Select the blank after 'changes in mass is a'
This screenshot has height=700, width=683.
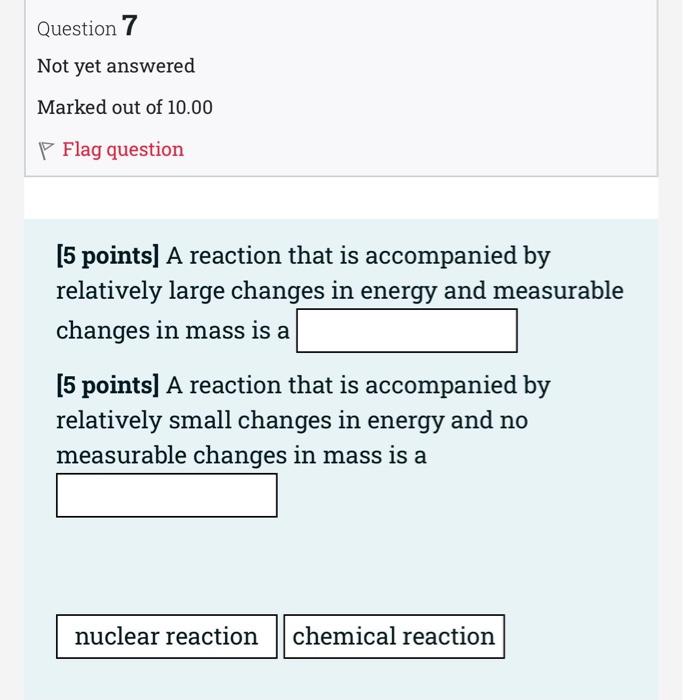pyautogui.click(x=406, y=331)
